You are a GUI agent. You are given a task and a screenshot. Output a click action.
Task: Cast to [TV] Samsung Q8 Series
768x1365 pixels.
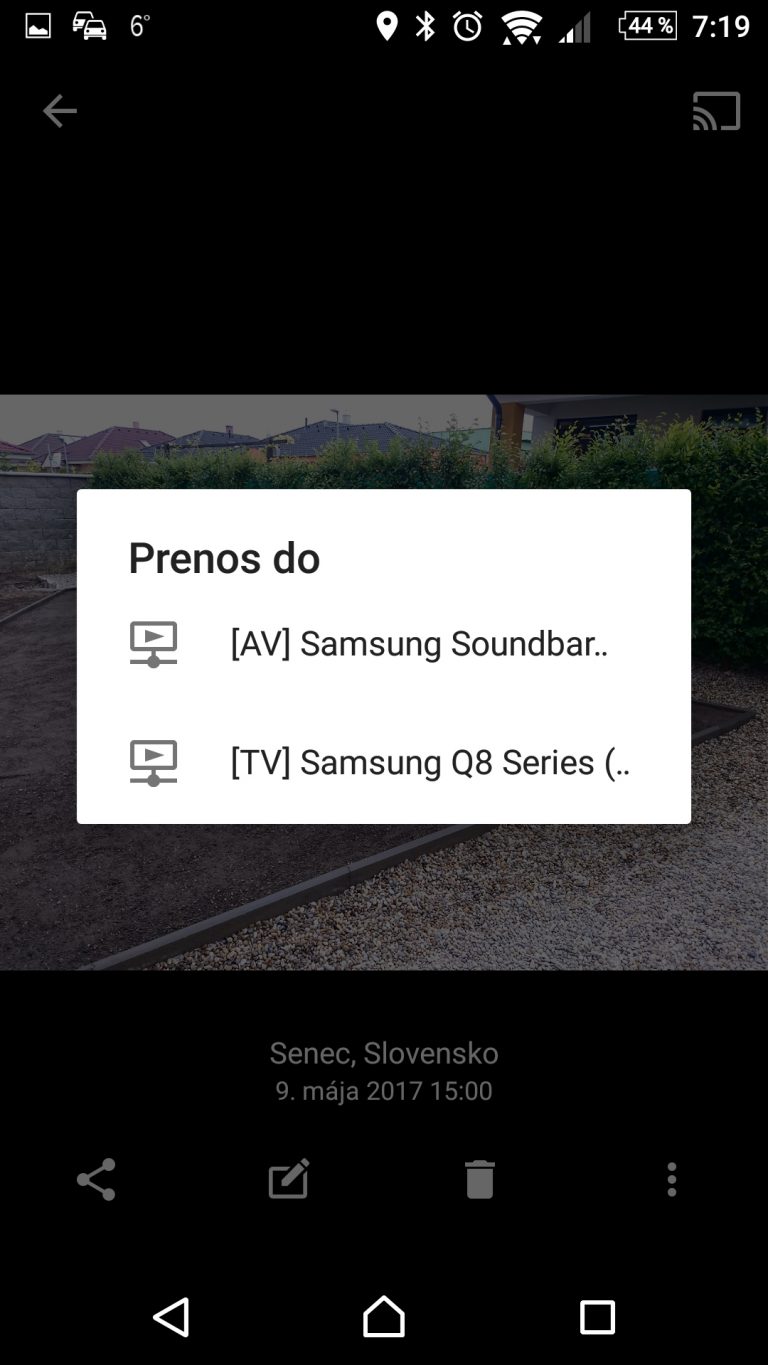[x=383, y=763]
